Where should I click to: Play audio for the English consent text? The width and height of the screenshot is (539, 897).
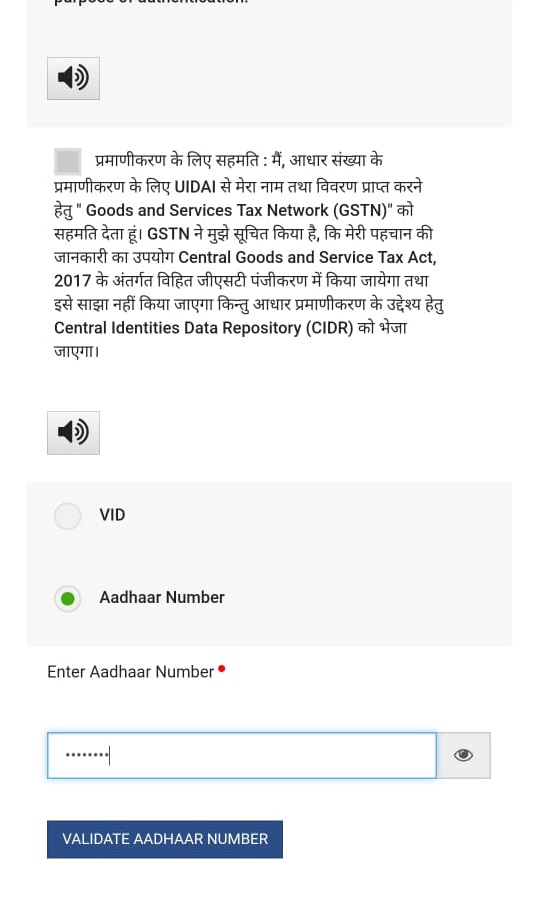click(73, 78)
